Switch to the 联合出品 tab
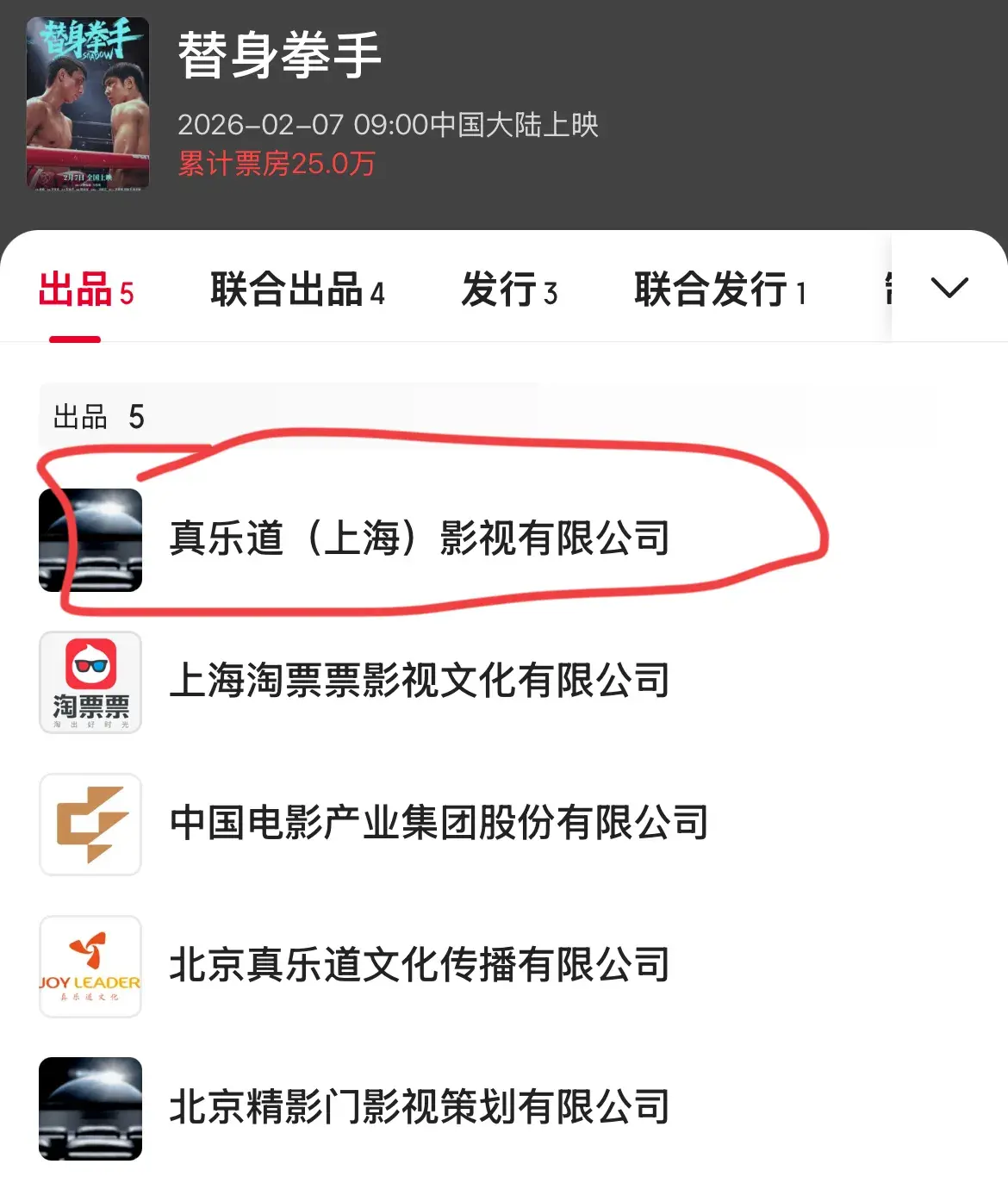The width and height of the screenshot is (1008, 1189). (x=296, y=289)
